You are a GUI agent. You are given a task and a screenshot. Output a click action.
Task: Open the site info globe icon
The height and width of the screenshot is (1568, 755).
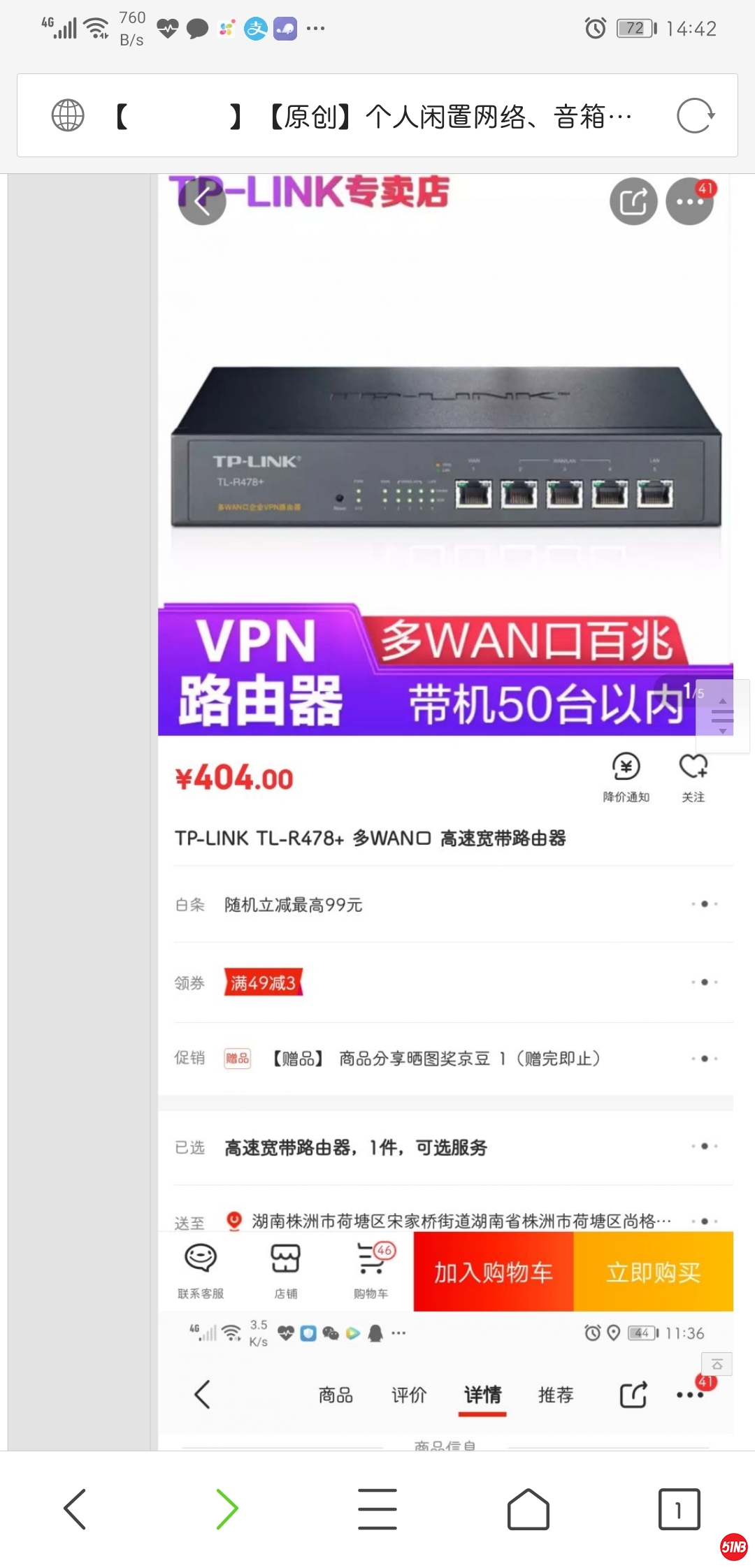click(68, 116)
